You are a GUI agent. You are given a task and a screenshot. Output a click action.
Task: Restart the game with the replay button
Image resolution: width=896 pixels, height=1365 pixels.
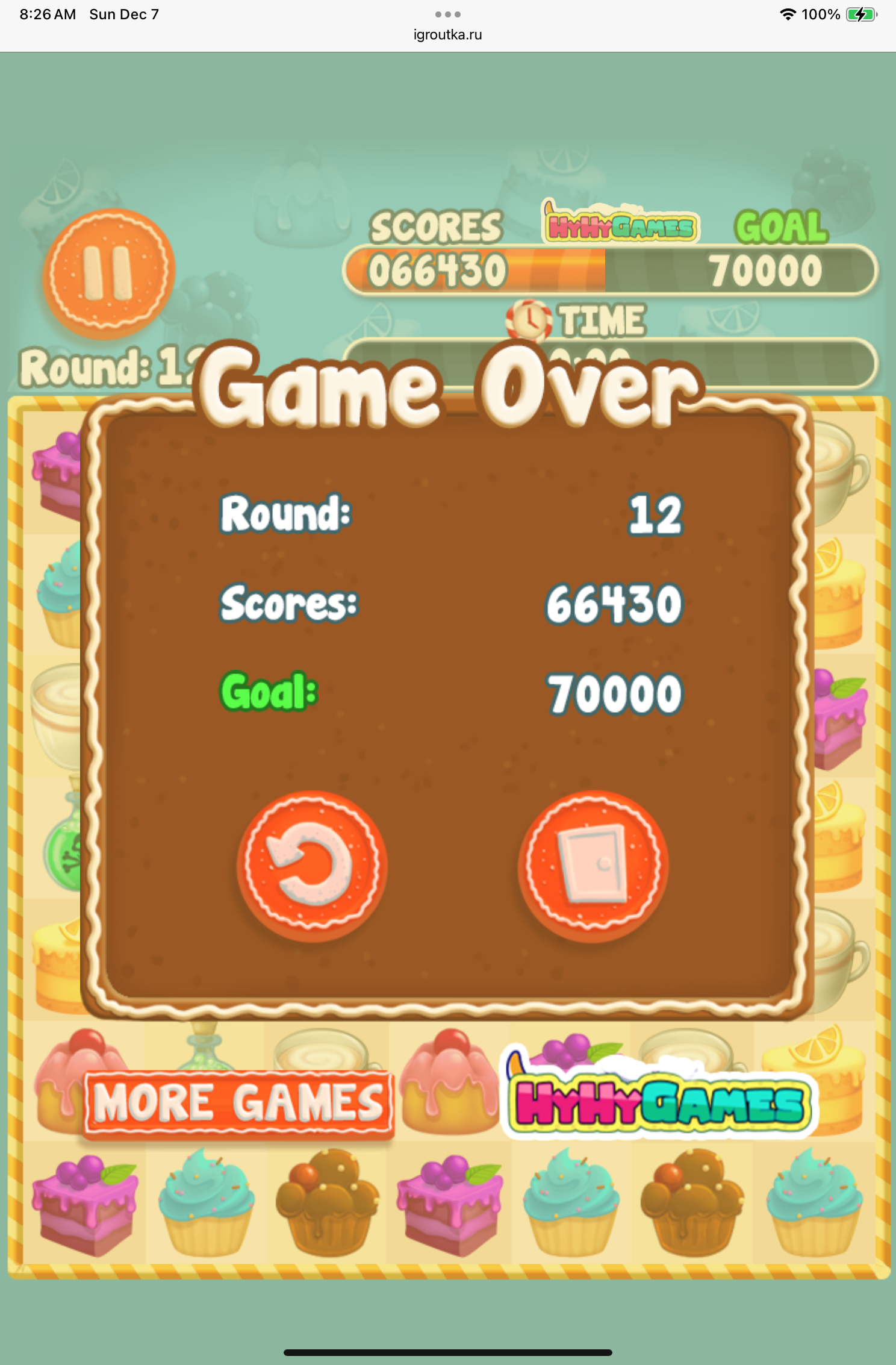click(312, 865)
